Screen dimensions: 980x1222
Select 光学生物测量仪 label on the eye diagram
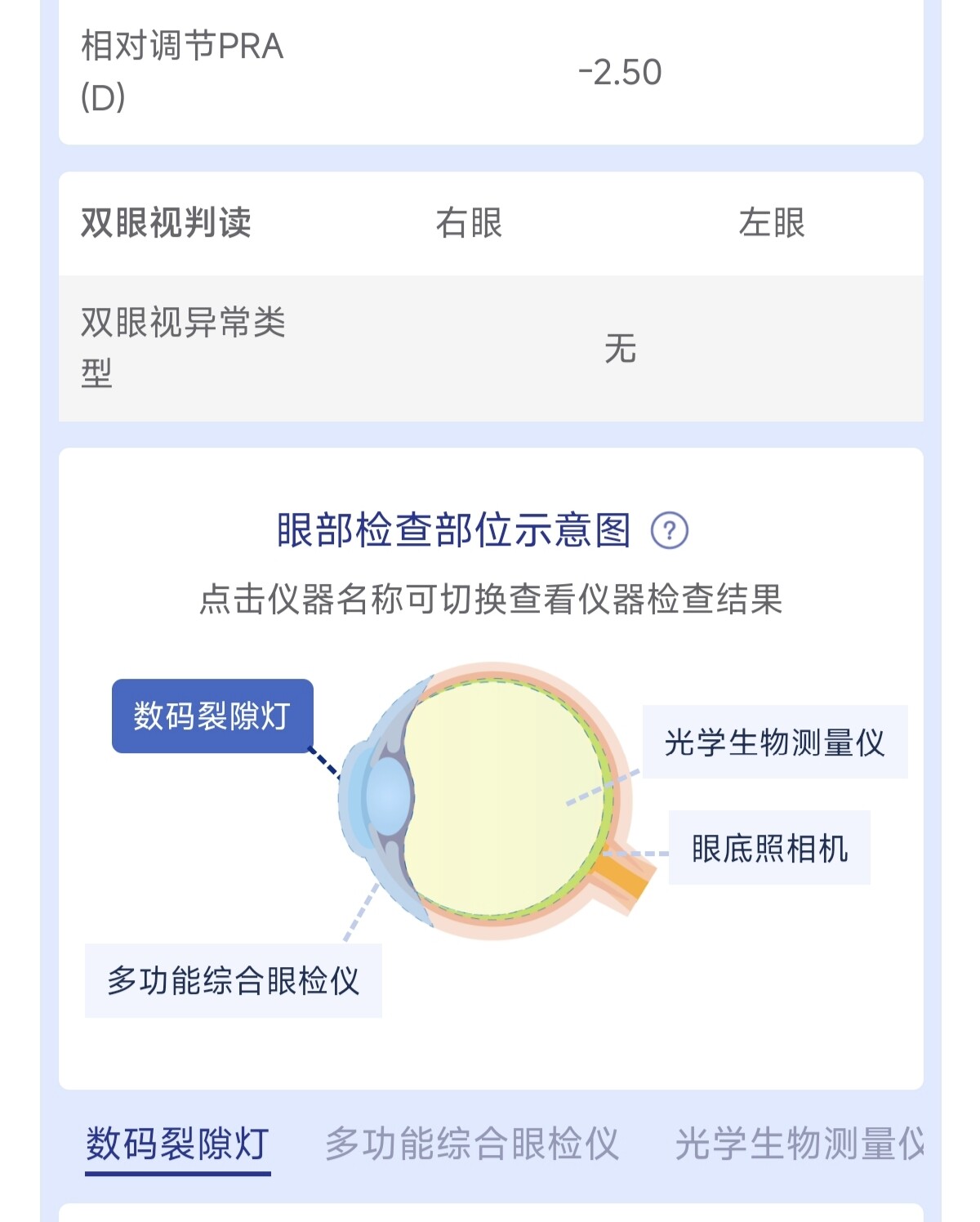(x=775, y=742)
